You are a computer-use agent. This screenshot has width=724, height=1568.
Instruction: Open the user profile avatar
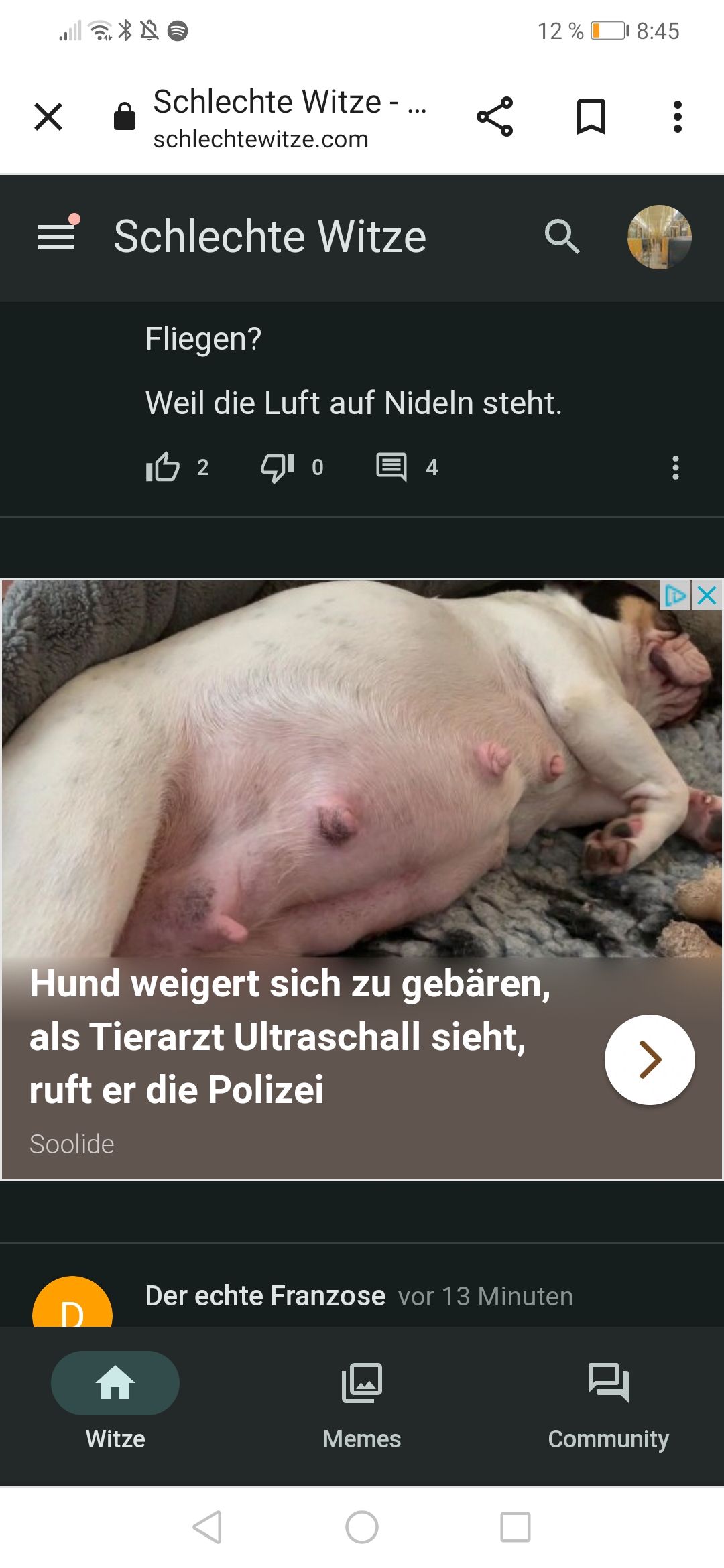pos(659,237)
